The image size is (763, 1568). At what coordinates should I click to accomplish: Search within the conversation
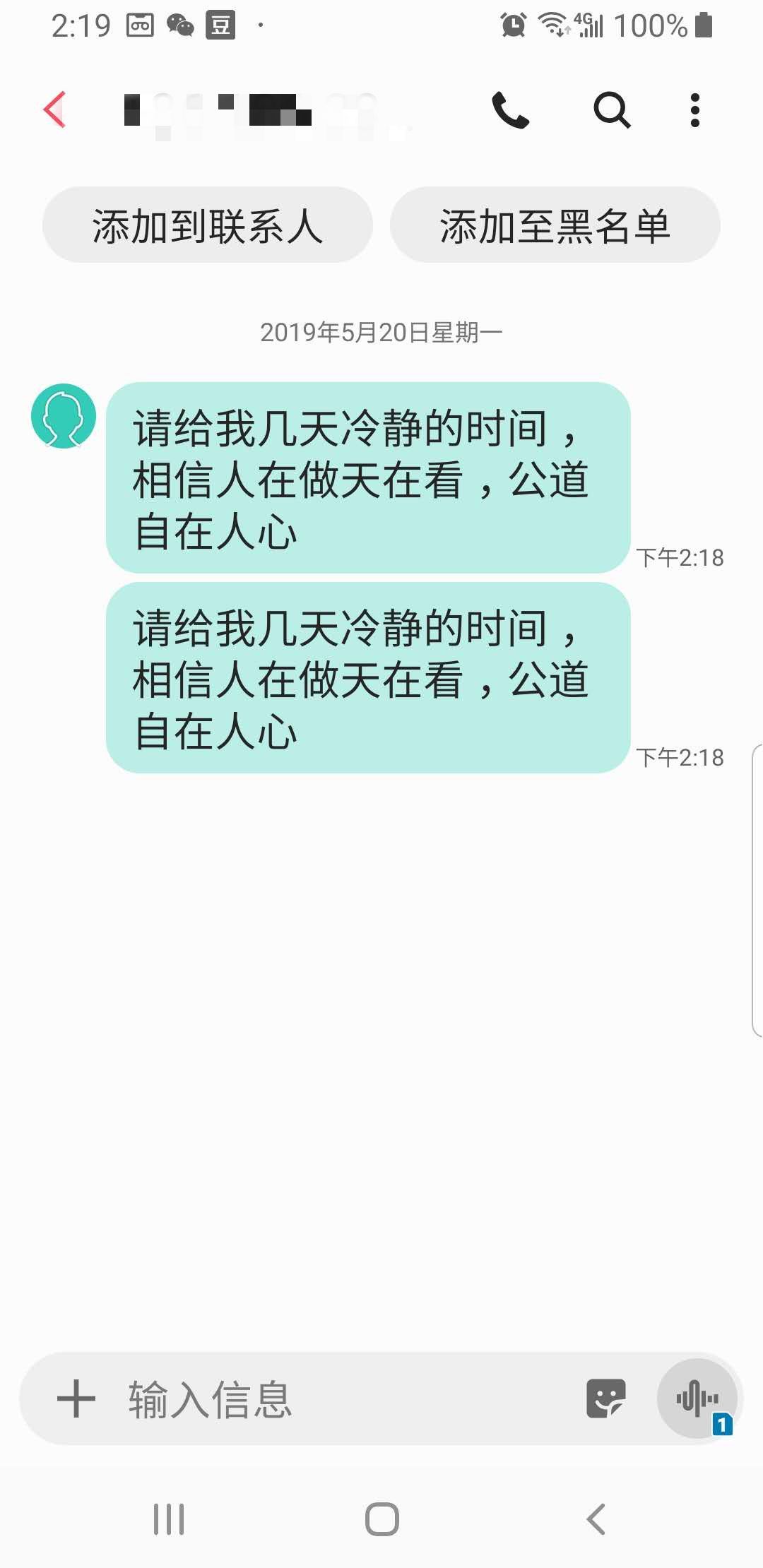tap(611, 110)
